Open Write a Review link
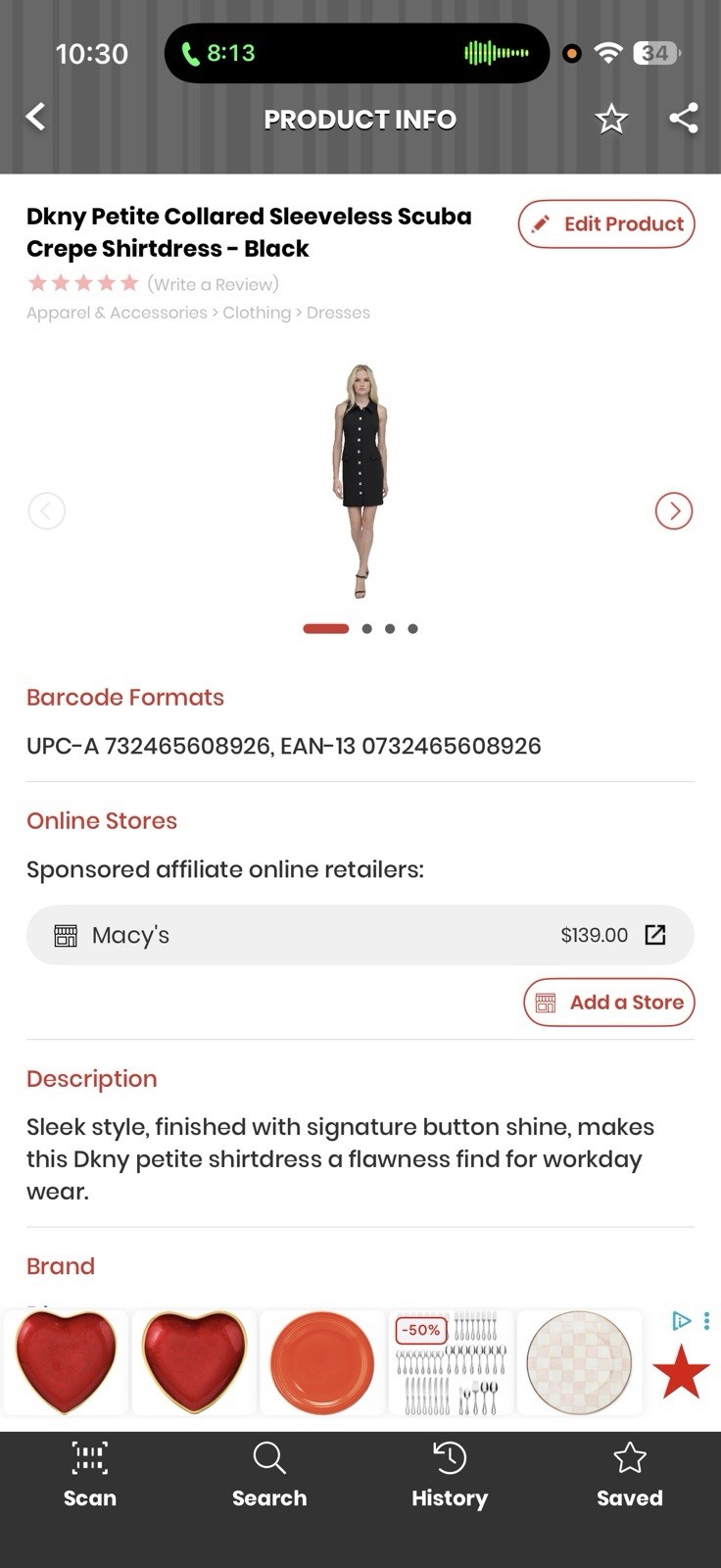The height and width of the screenshot is (1568, 721). click(x=213, y=284)
